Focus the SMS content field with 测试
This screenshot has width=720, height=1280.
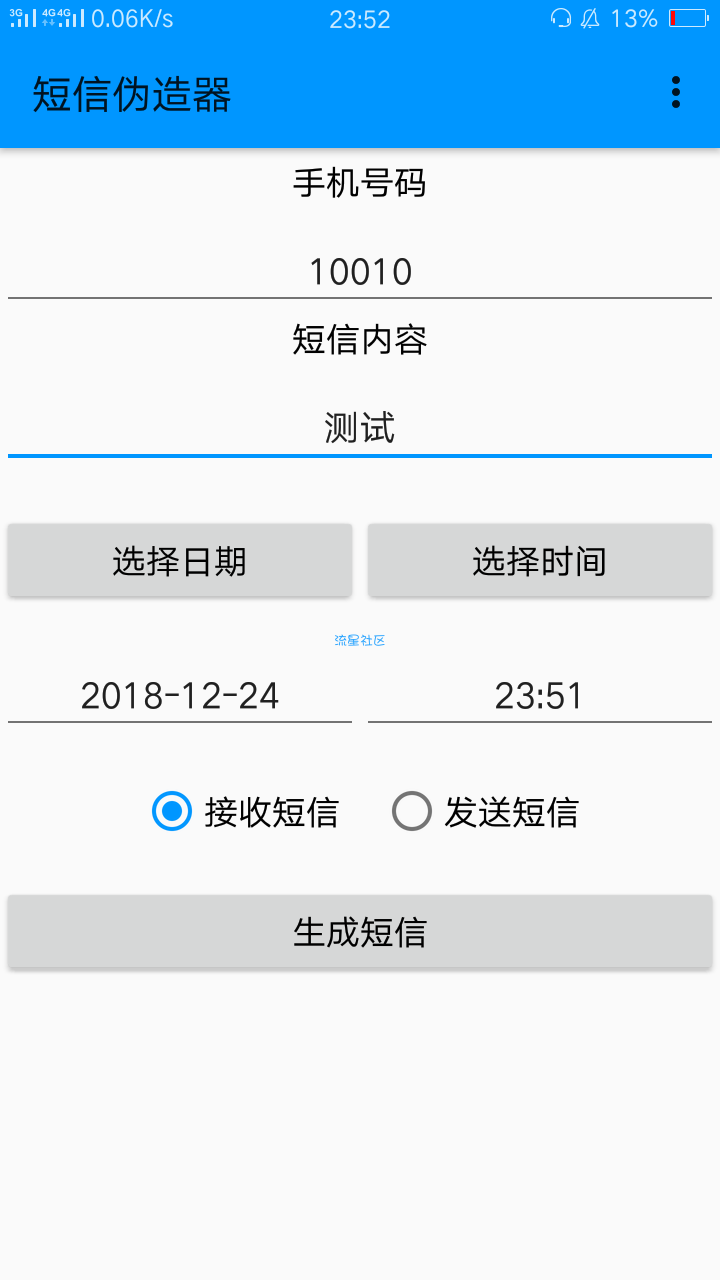tap(360, 428)
